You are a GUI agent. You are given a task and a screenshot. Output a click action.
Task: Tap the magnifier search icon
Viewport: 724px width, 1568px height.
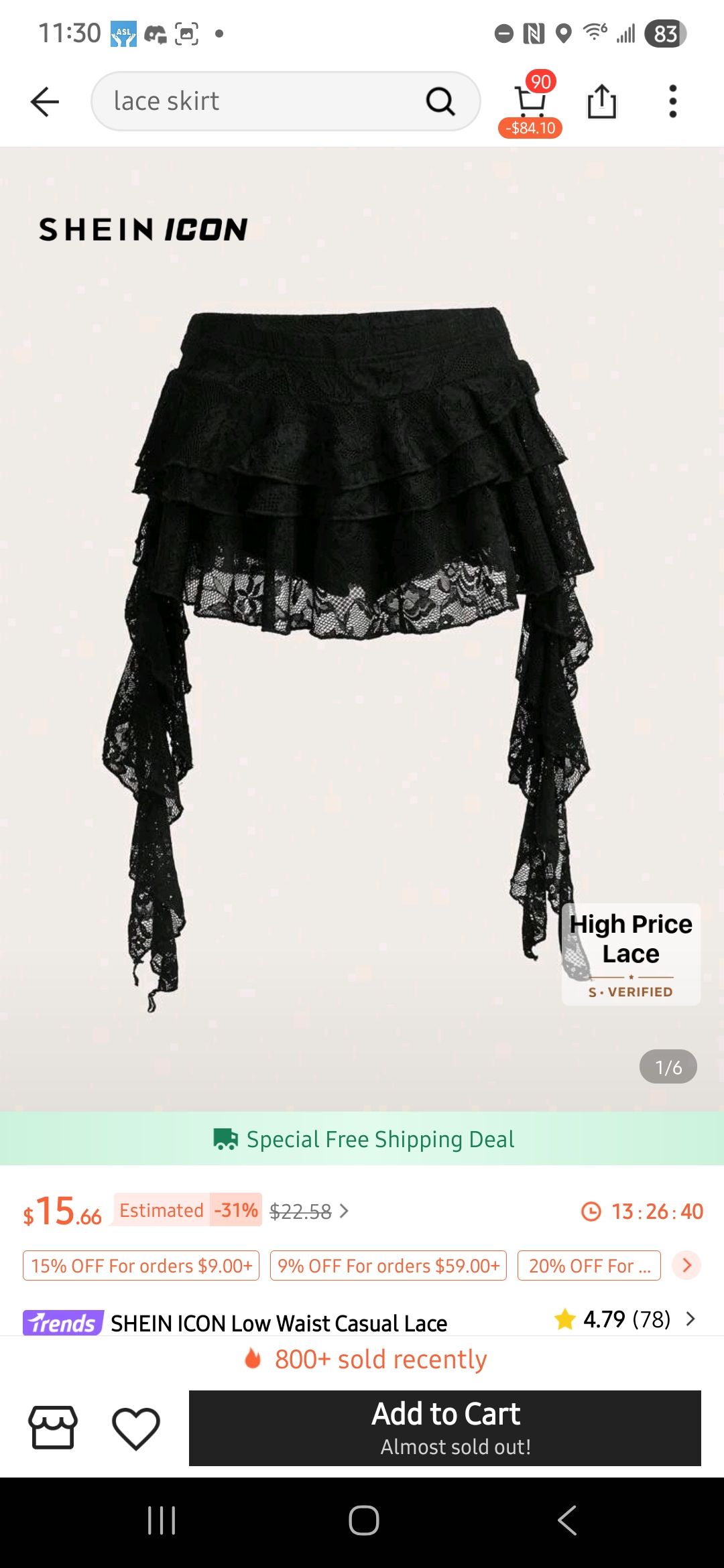[440, 102]
